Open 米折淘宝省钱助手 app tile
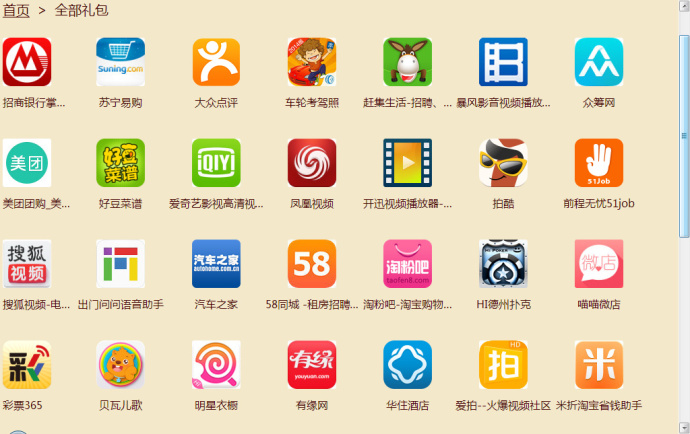Image resolution: width=690 pixels, height=434 pixels. 598,365
